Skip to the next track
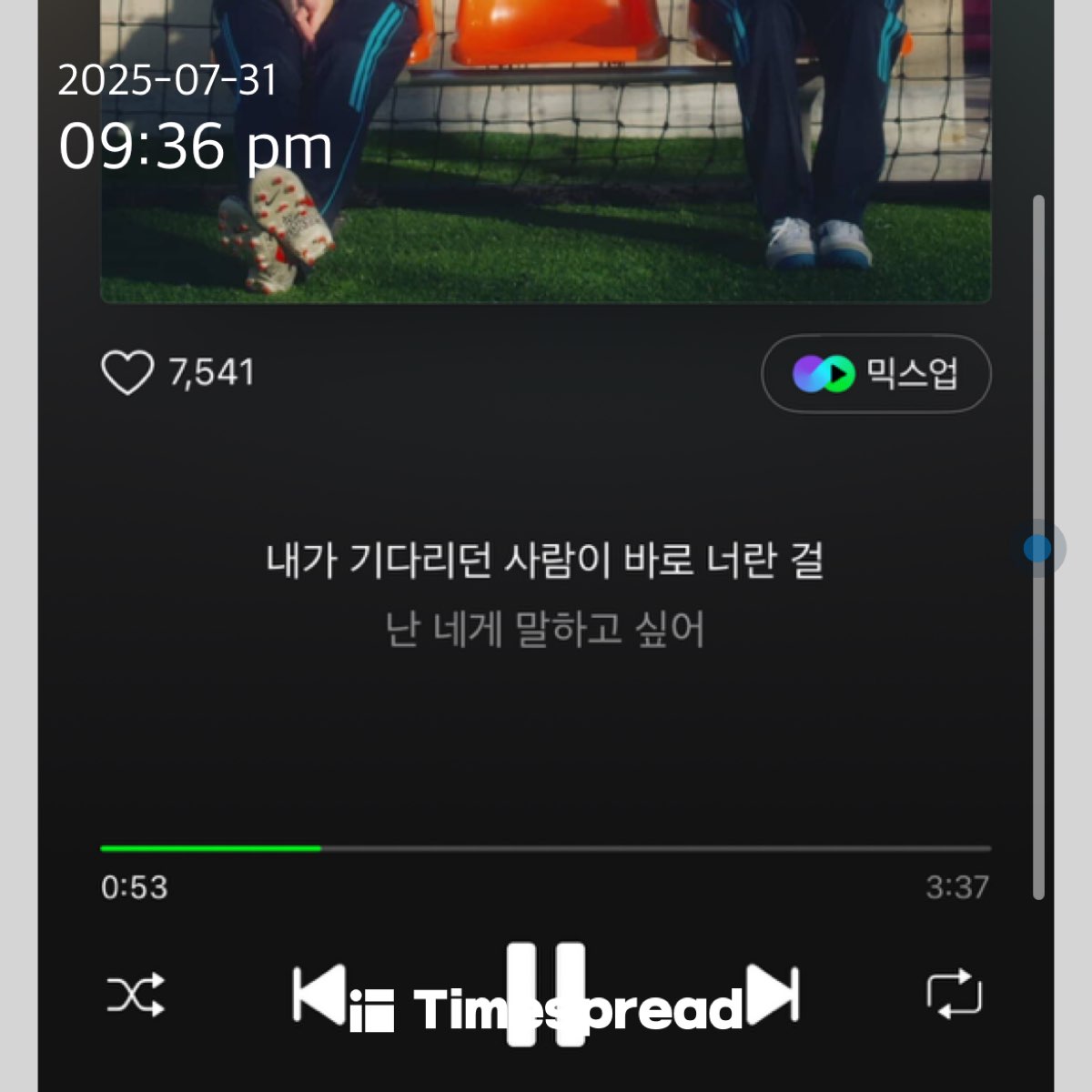 (773, 994)
